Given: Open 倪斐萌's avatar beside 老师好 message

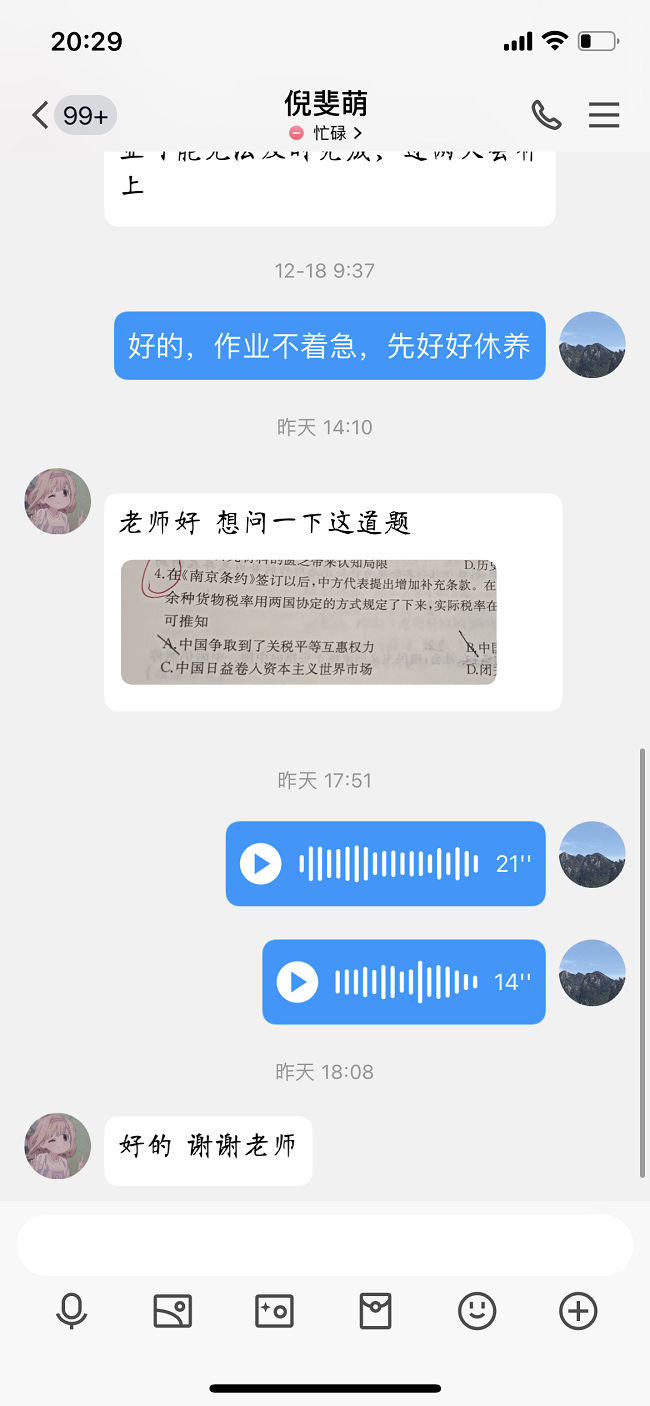Looking at the screenshot, I should tap(58, 501).
